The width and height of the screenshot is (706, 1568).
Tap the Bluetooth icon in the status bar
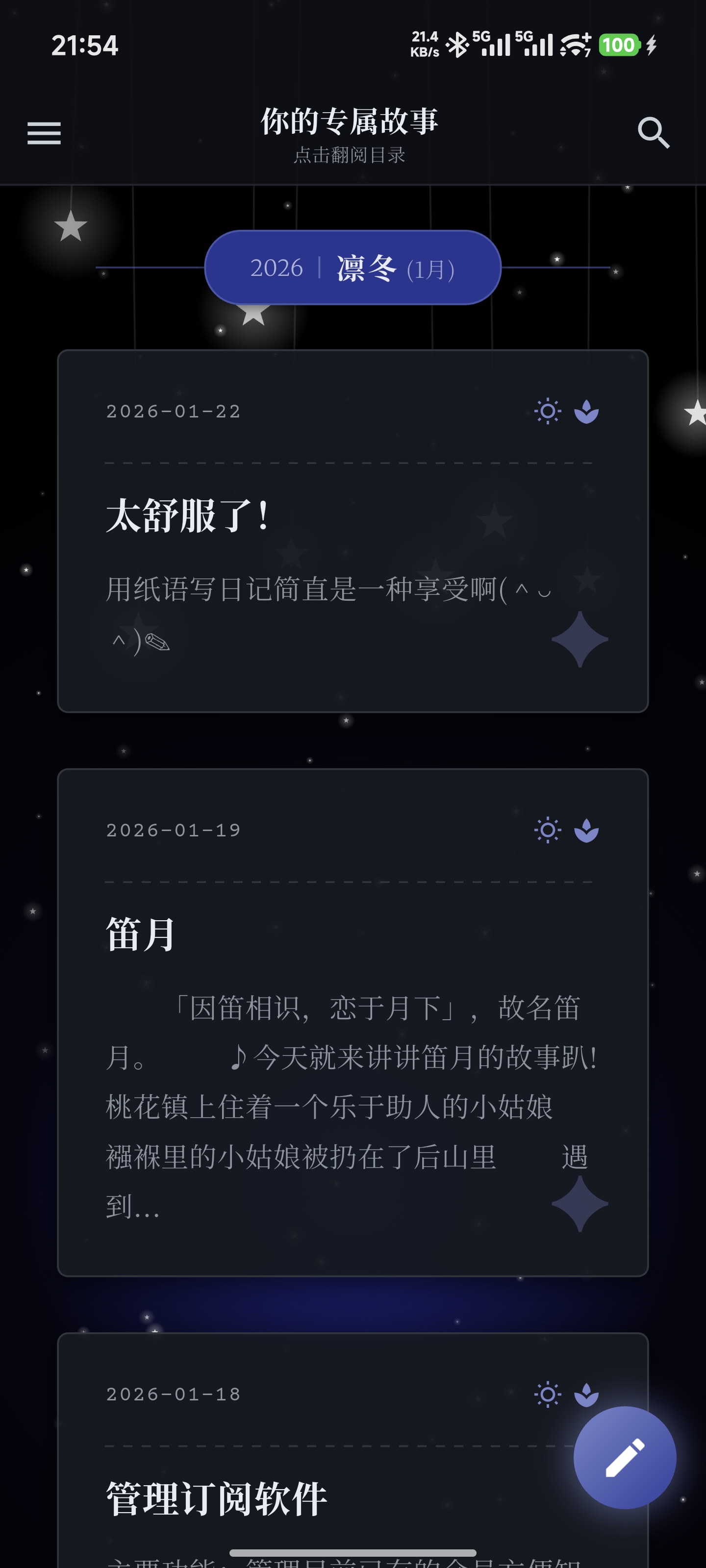coord(457,44)
